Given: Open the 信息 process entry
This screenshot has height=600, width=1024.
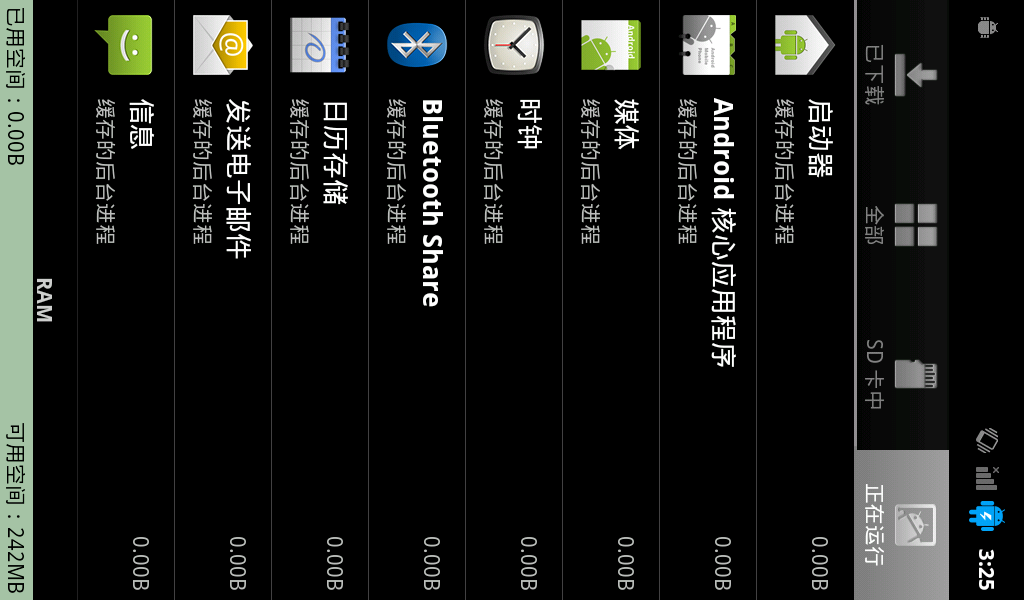Looking at the screenshot, I should [x=126, y=300].
